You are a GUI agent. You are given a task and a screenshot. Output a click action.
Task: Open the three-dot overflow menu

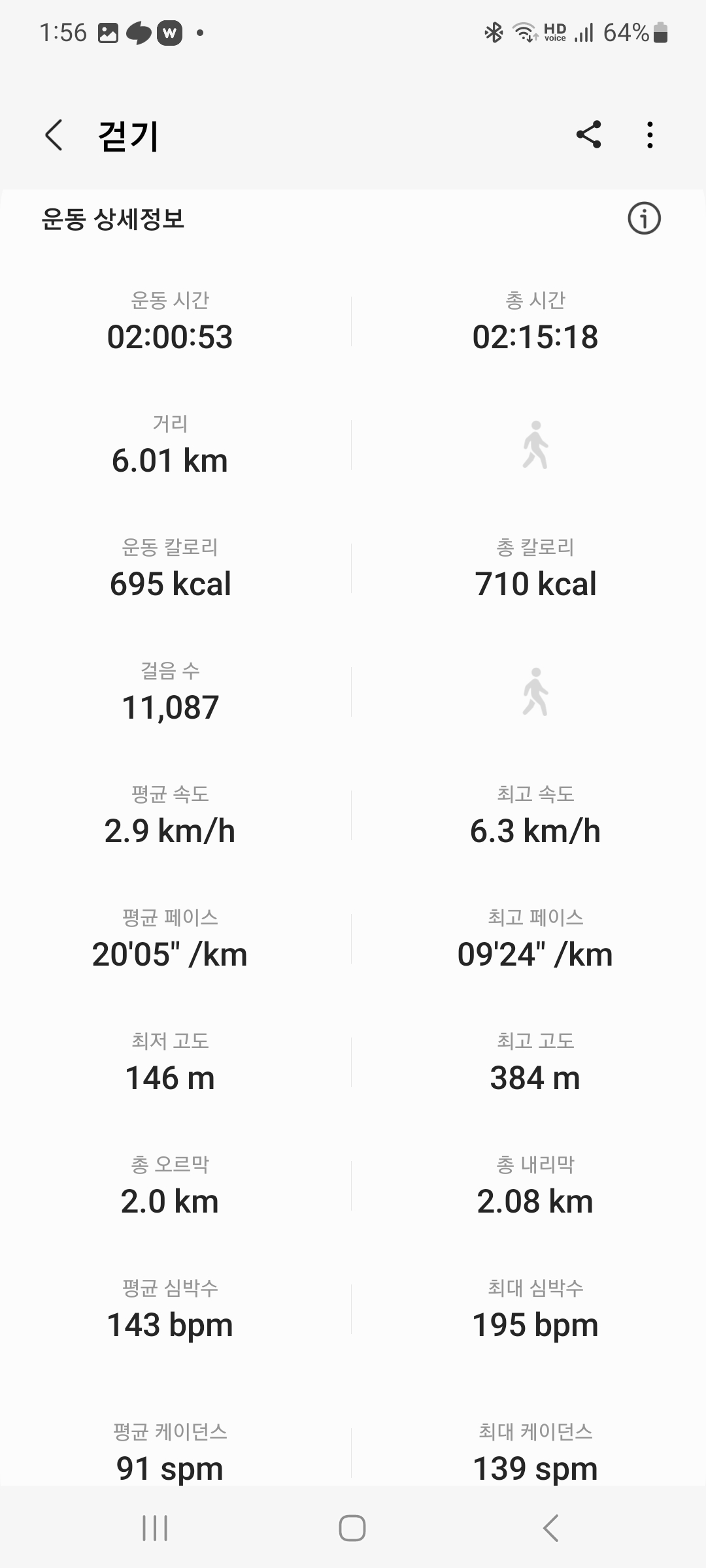(x=650, y=135)
